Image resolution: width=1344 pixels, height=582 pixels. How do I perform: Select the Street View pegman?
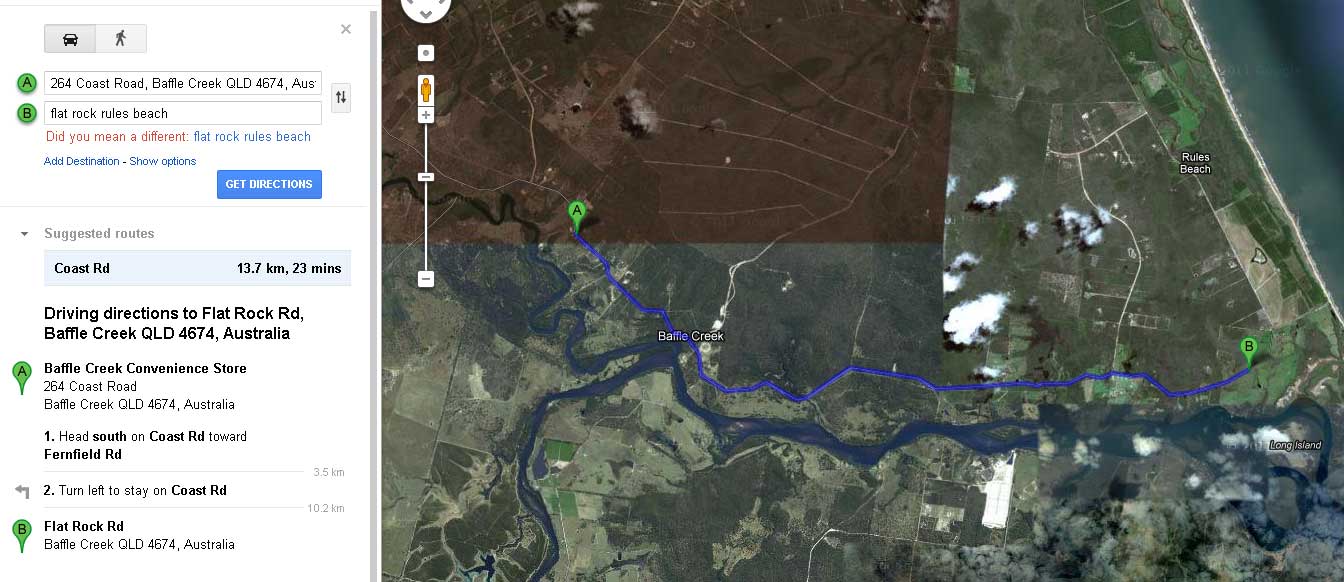[426, 89]
